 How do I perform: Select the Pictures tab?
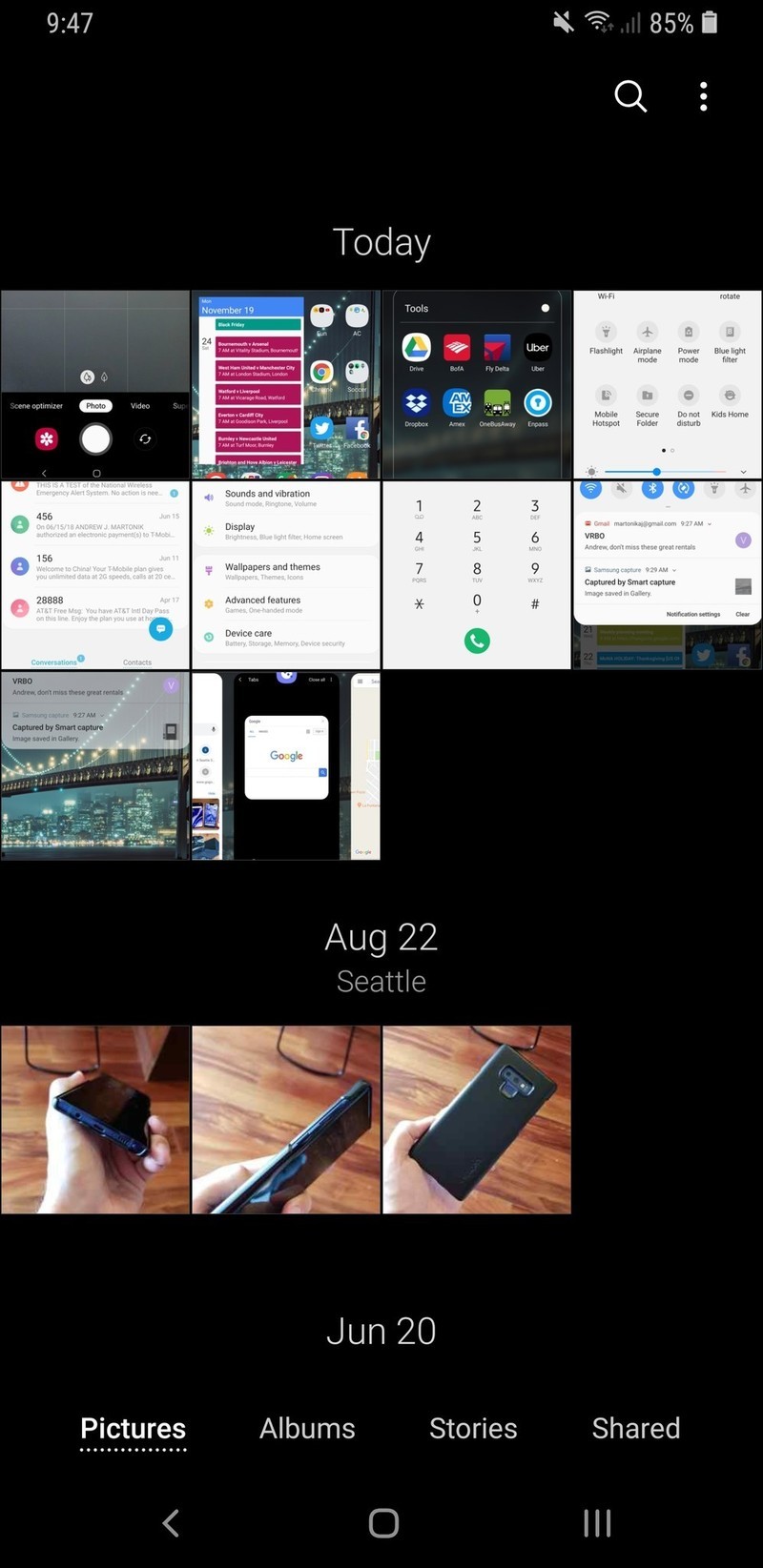coord(134,1428)
